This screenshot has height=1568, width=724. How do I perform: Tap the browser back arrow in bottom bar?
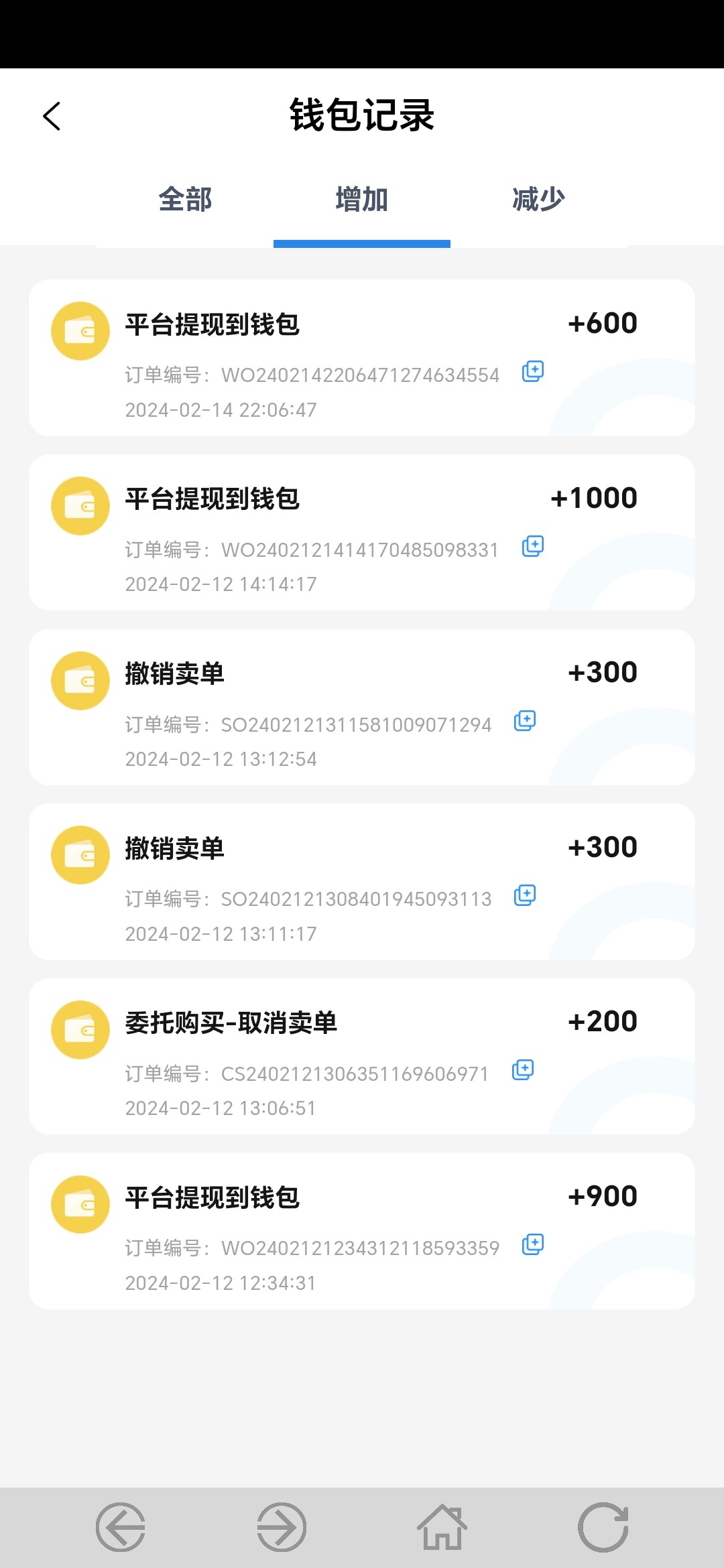click(121, 1528)
